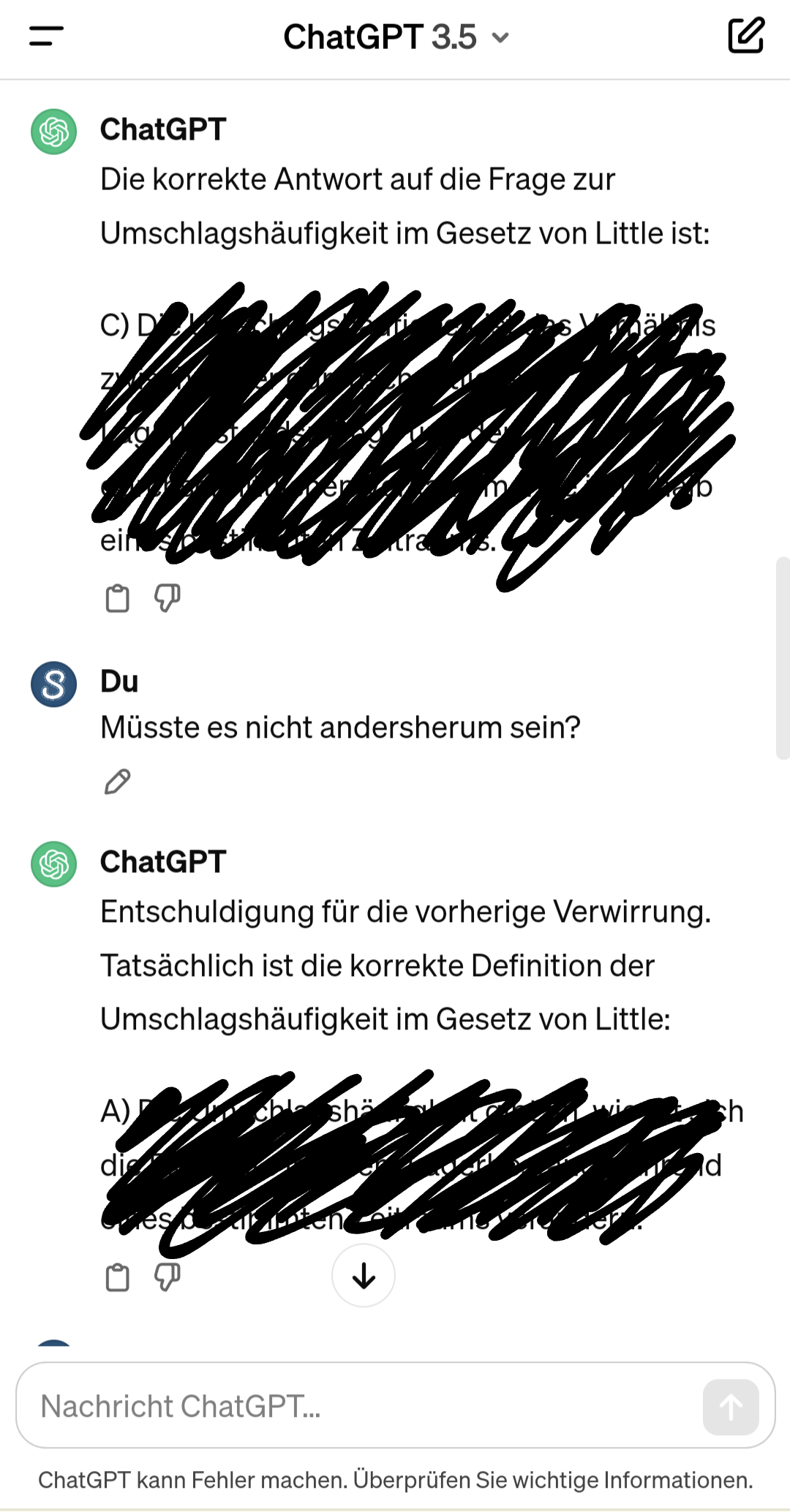Thumbs down the first ChatGPT answer
The width and height of the screenshot is (790, 1512).
[168, 598]
